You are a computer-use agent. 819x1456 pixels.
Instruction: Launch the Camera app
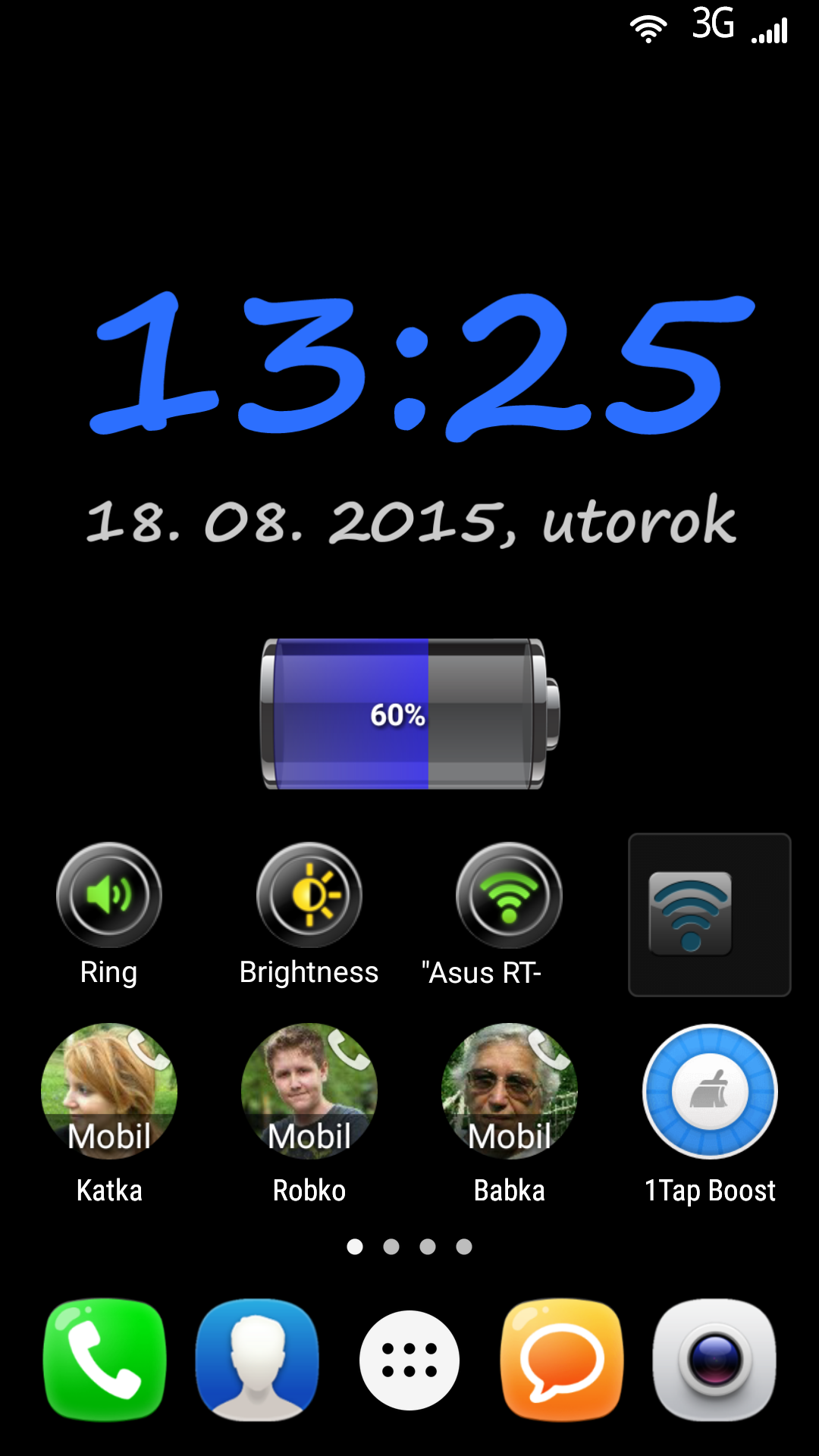coord(714,1360)
